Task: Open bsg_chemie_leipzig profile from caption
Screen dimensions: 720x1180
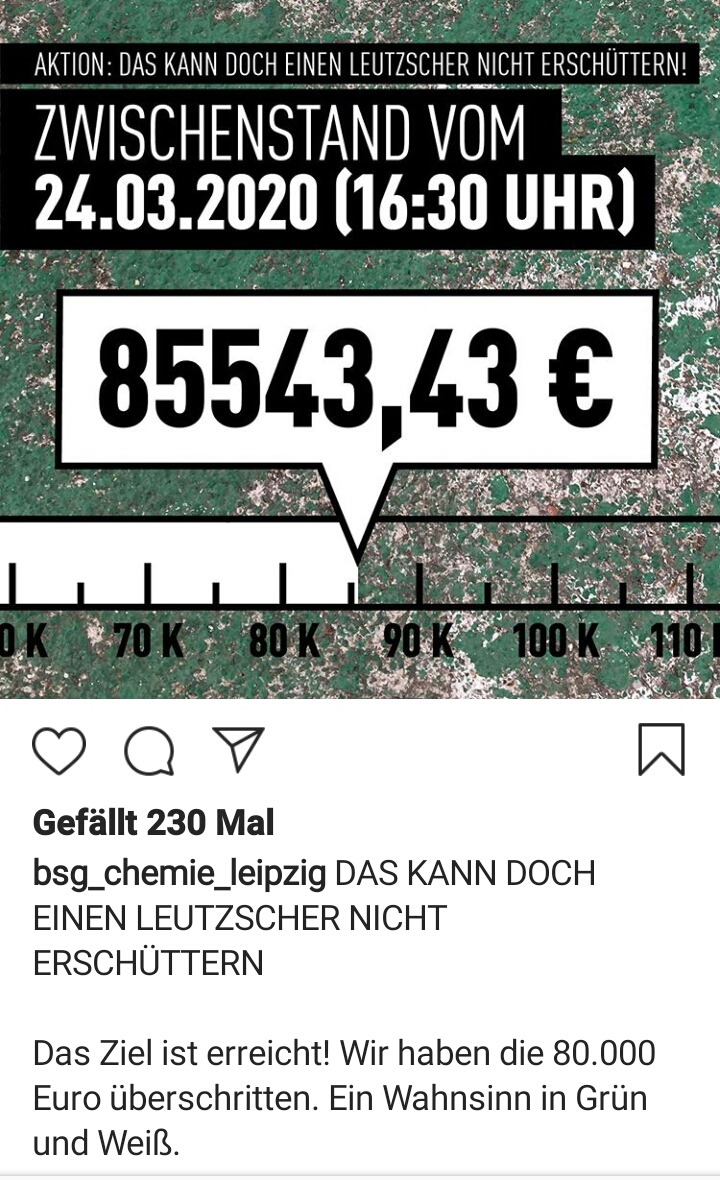Action: (x=179, y=873)
